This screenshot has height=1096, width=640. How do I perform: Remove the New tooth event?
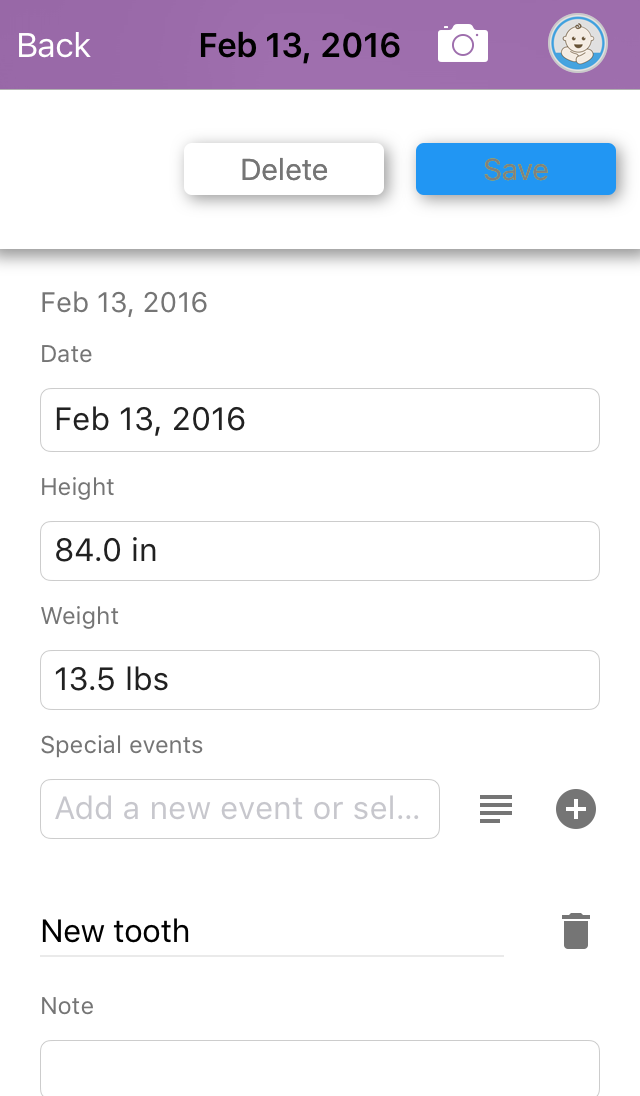point(576,931)
